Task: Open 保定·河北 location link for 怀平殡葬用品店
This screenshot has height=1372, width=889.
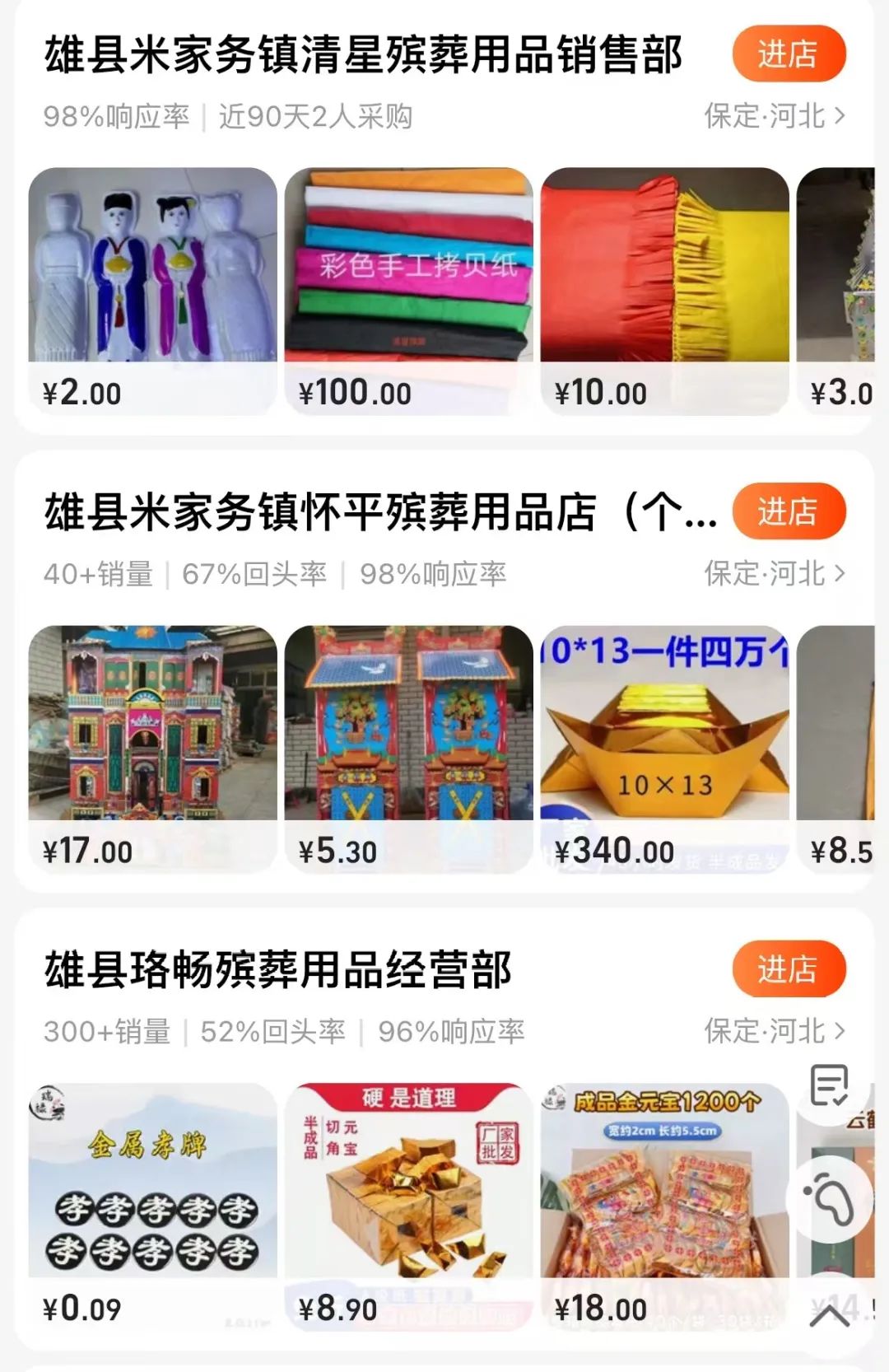Action: 775,573
